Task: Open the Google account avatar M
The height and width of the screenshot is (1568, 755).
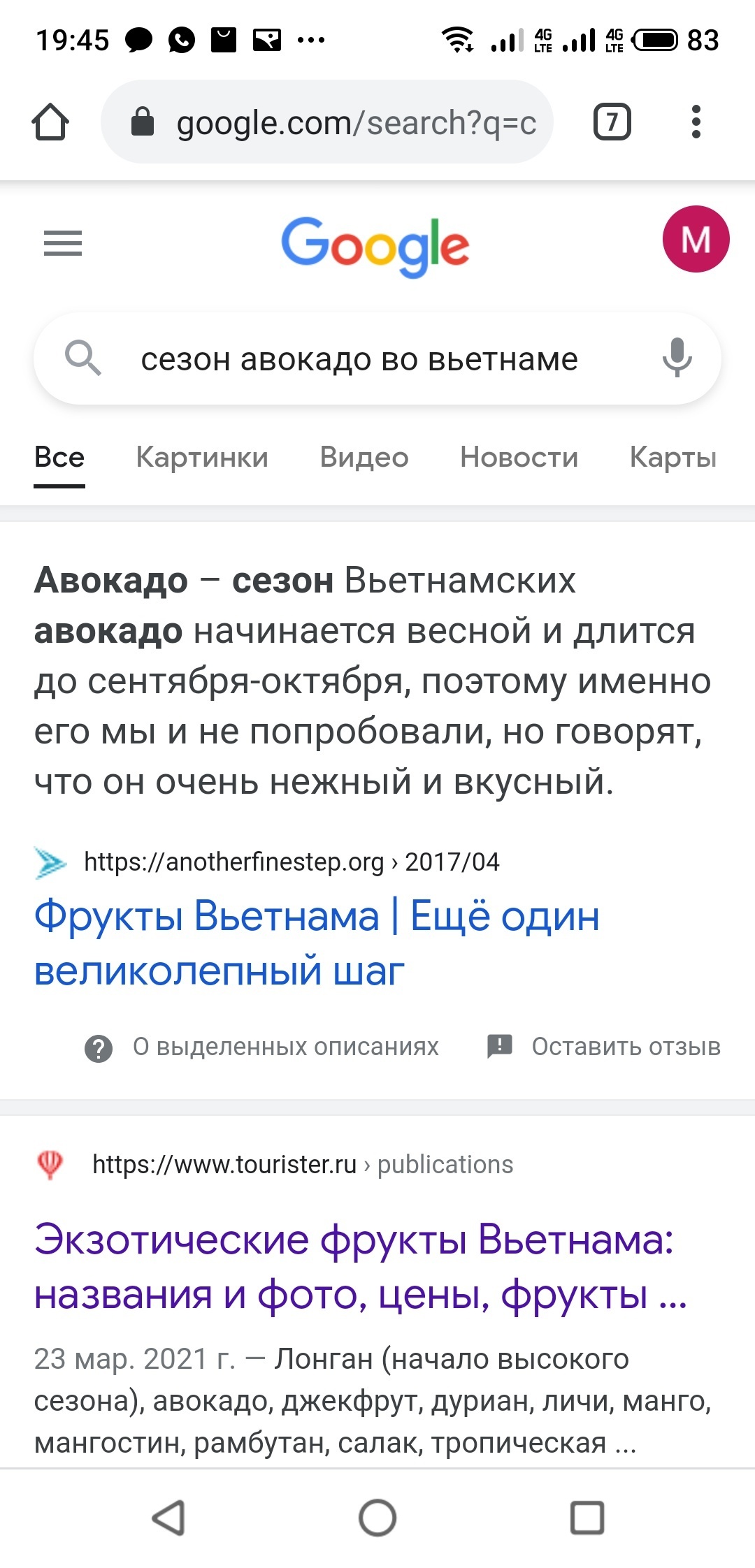Action: pos(696,239)
